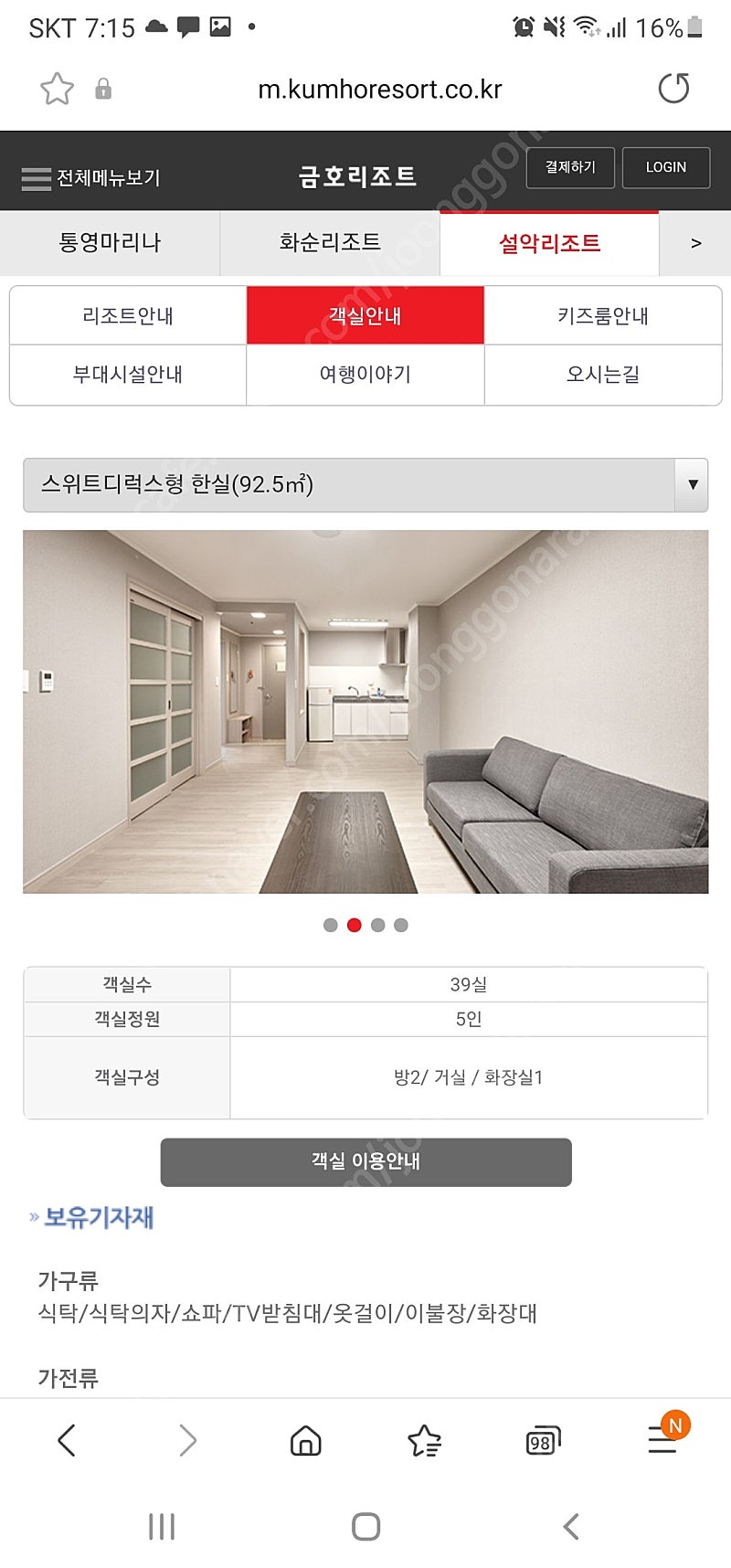Switch to the 화순리조트 tab
The height and width of the screenshot is (1568, 731).
point(330,243)
